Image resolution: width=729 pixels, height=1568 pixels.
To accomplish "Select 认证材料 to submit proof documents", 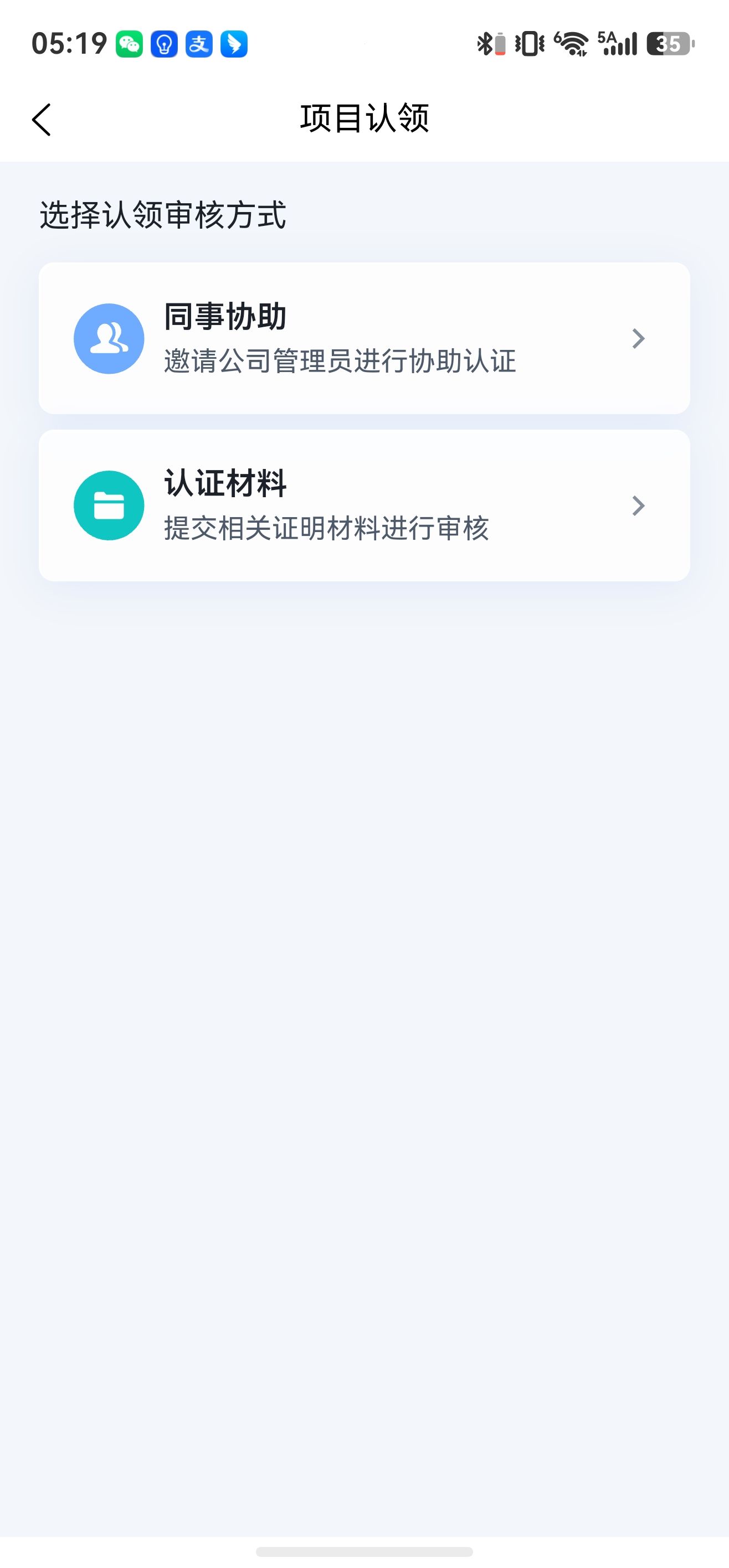I will [363, 505].
